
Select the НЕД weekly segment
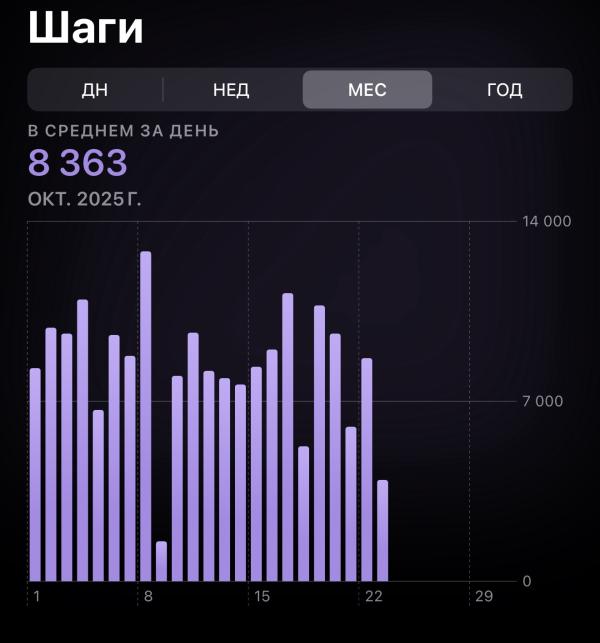(231, 89)
